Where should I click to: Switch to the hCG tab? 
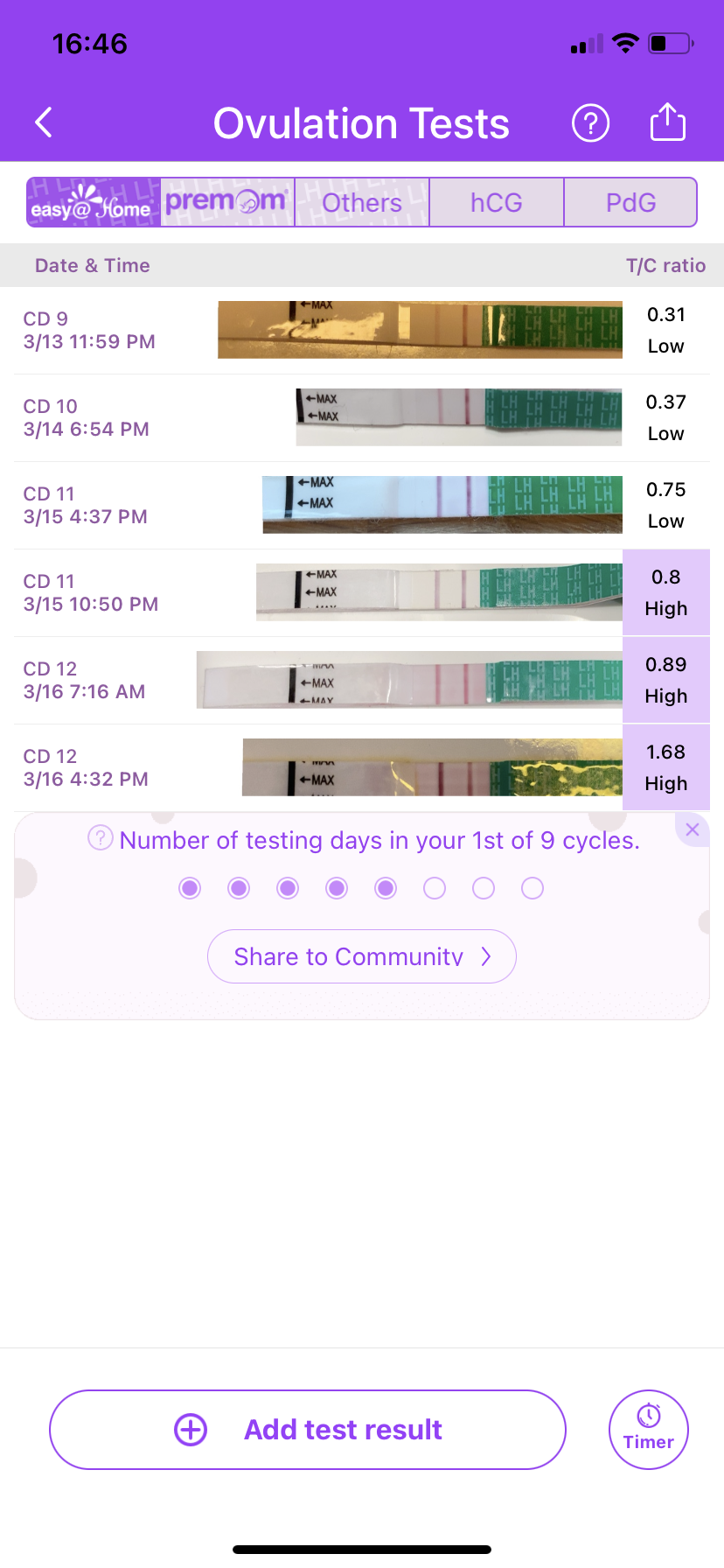(497, 202)
